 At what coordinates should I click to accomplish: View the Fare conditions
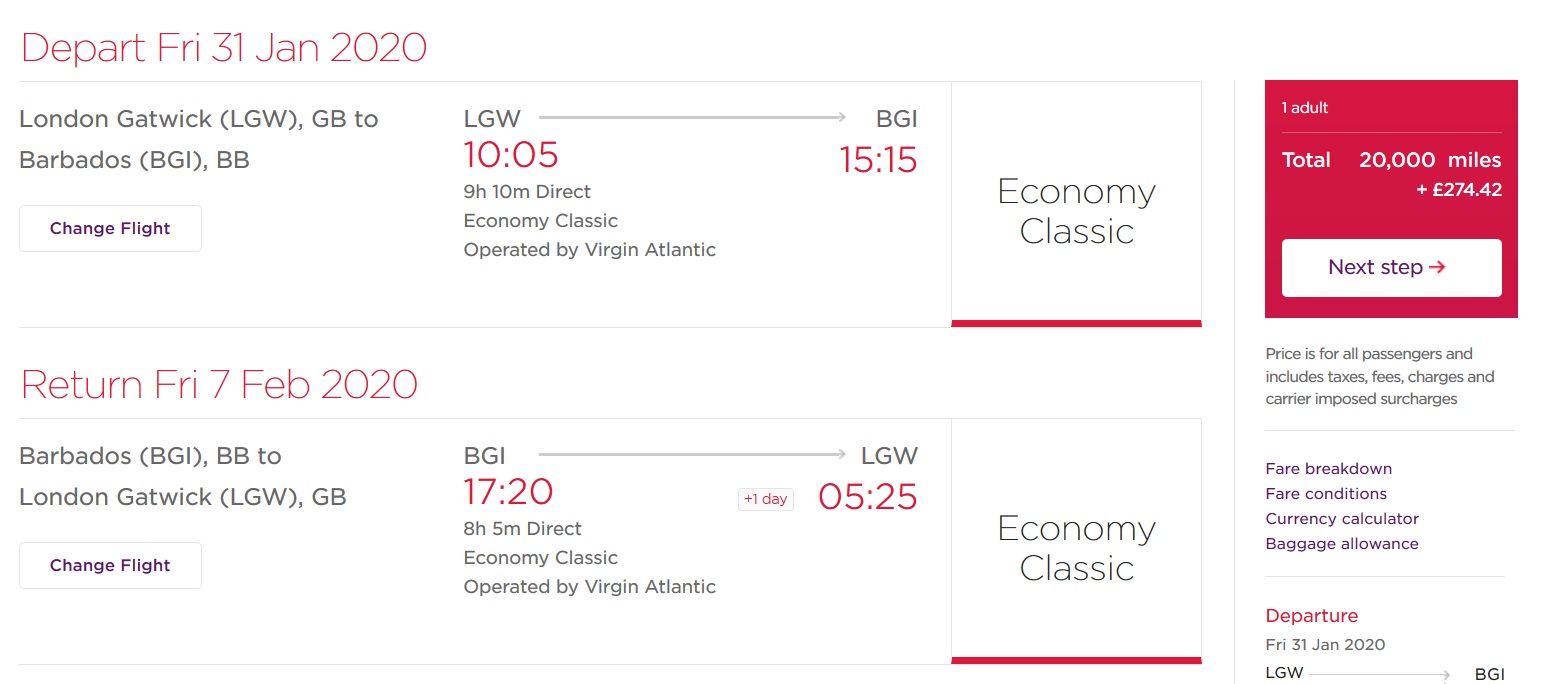[x=1325, y=494]
